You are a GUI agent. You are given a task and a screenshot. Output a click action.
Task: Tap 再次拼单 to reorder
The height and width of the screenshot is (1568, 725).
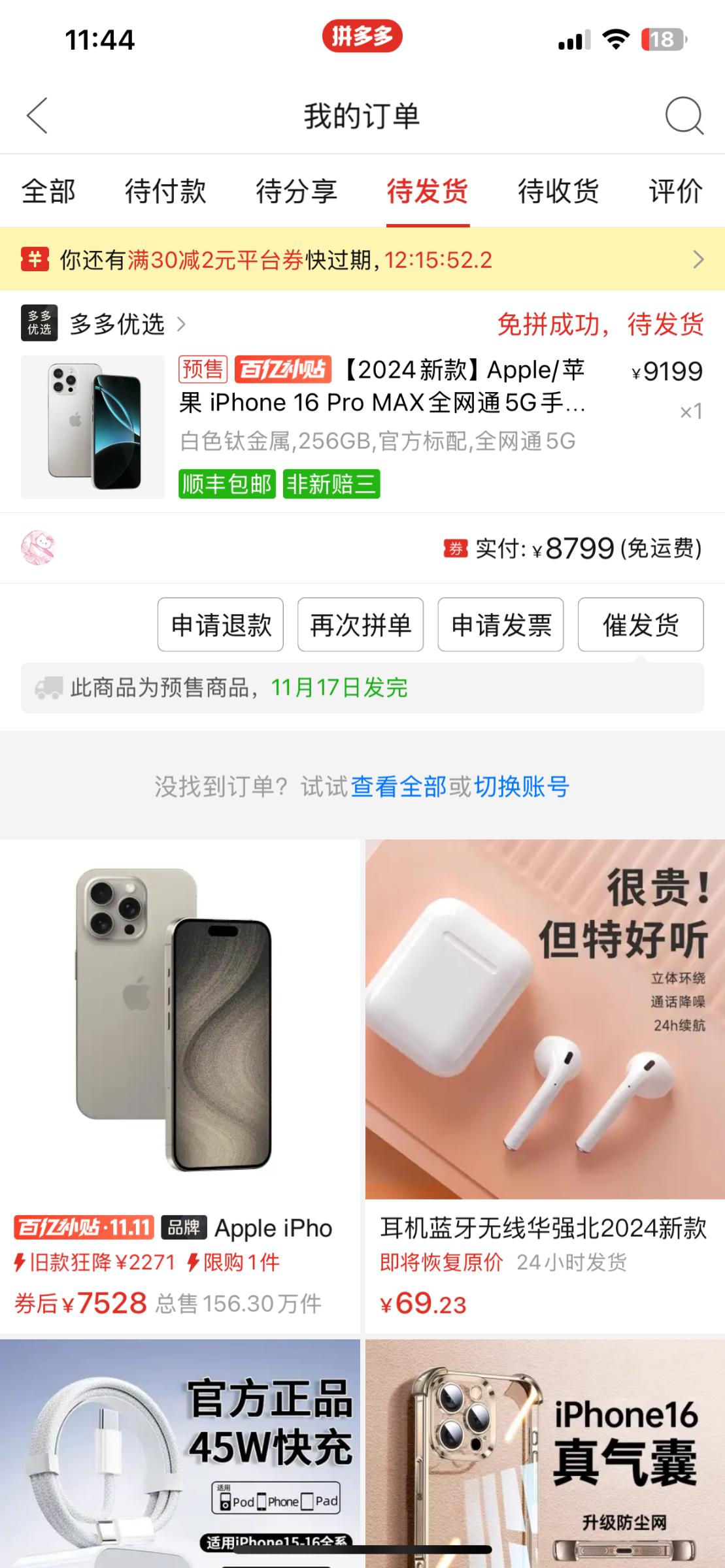click(360, 625)
